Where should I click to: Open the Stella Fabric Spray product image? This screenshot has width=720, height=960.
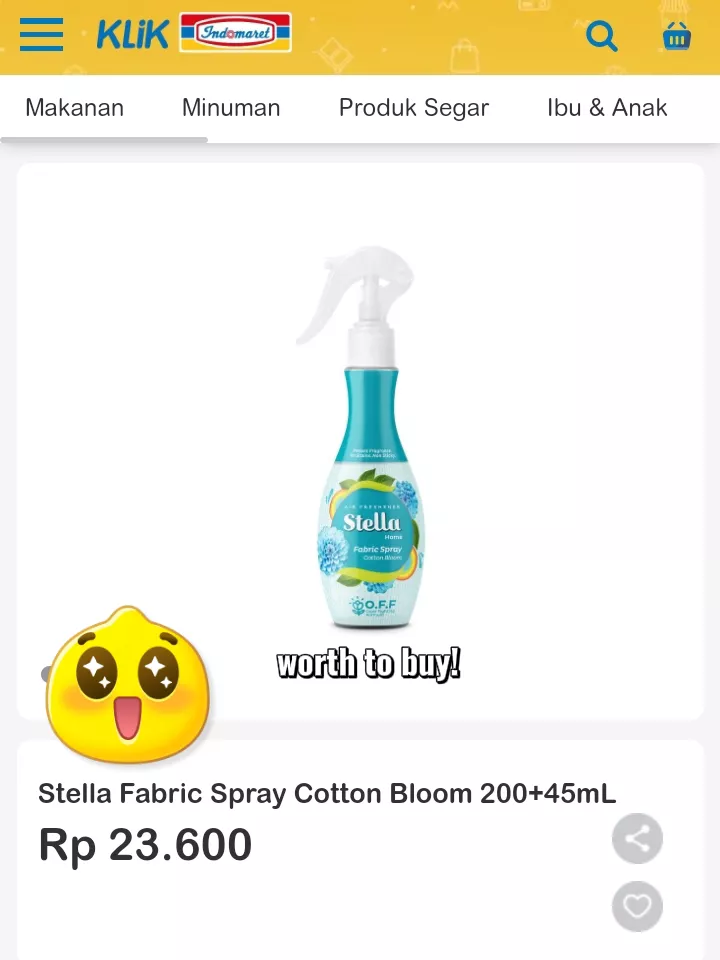(372, 440)
